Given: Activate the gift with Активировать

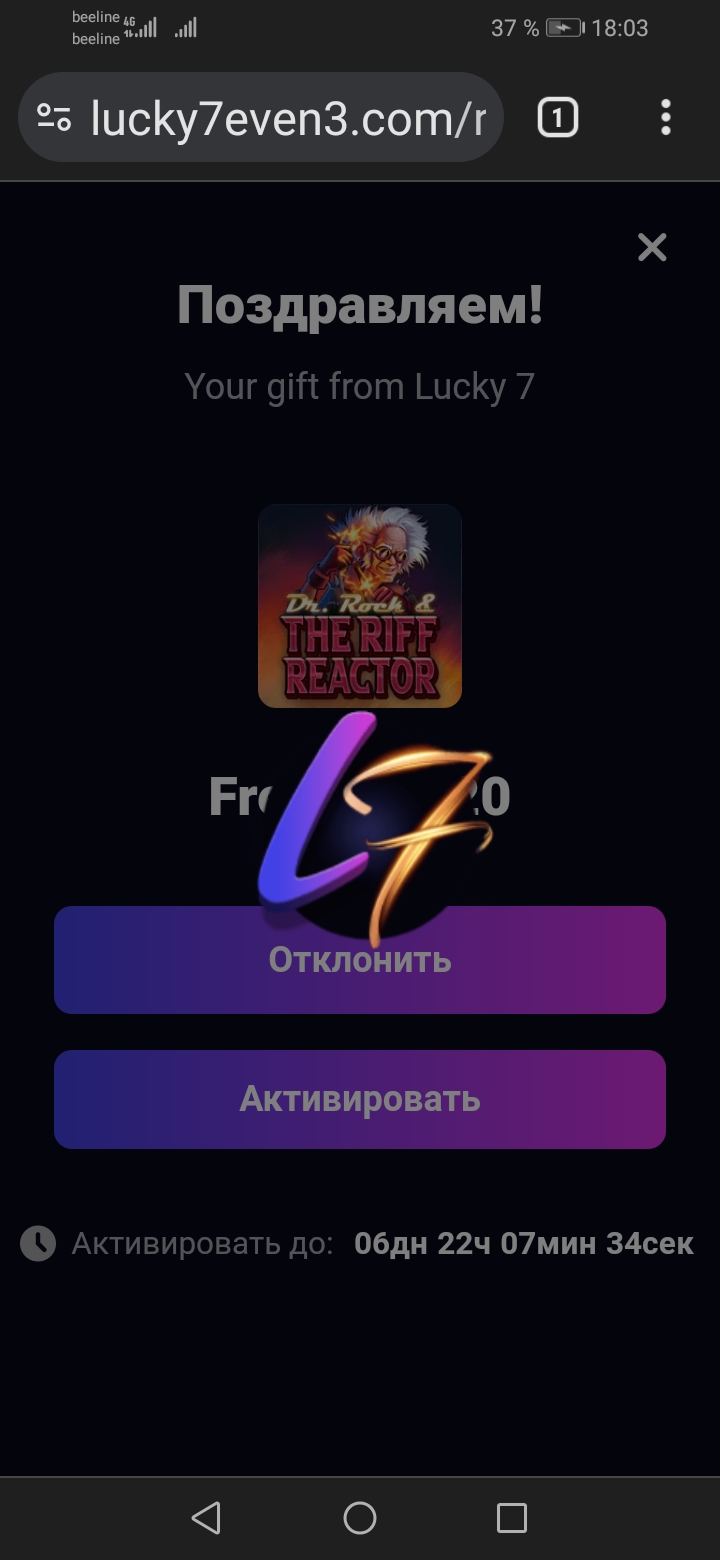Looking at the screenshot, I should click(360, 1099).
